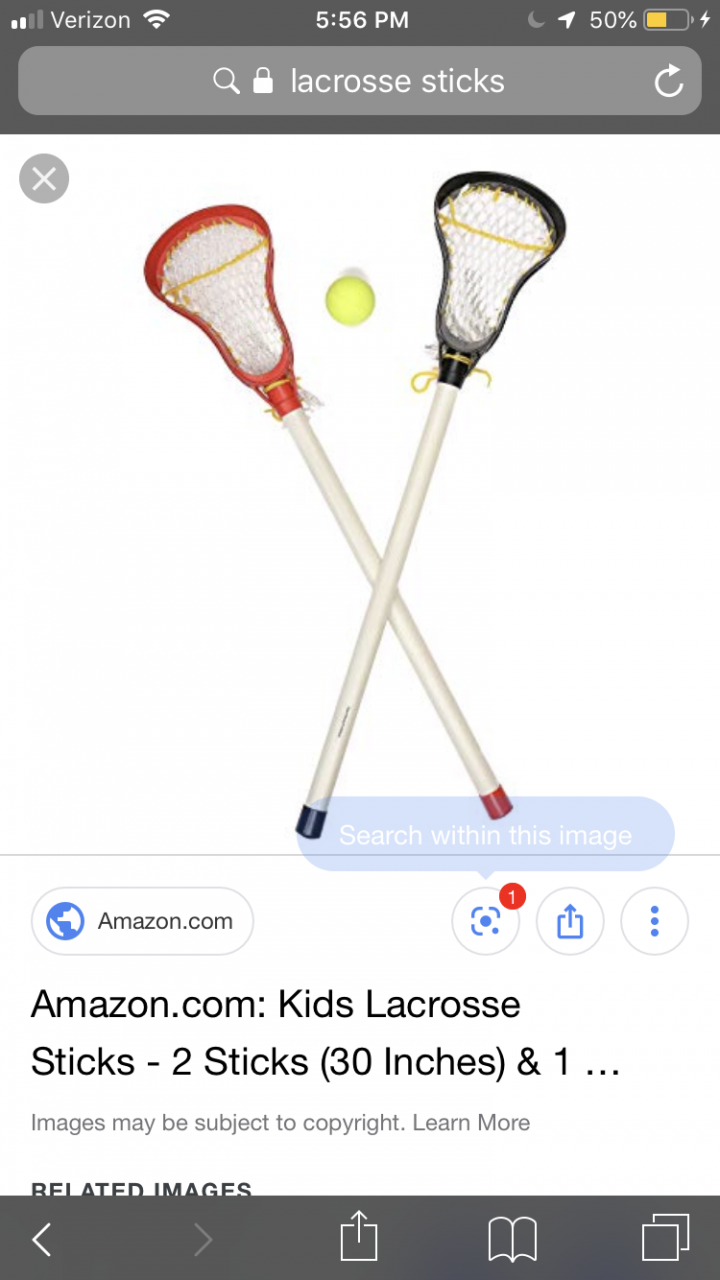Open Safari share sheet

pos(359,1238)
